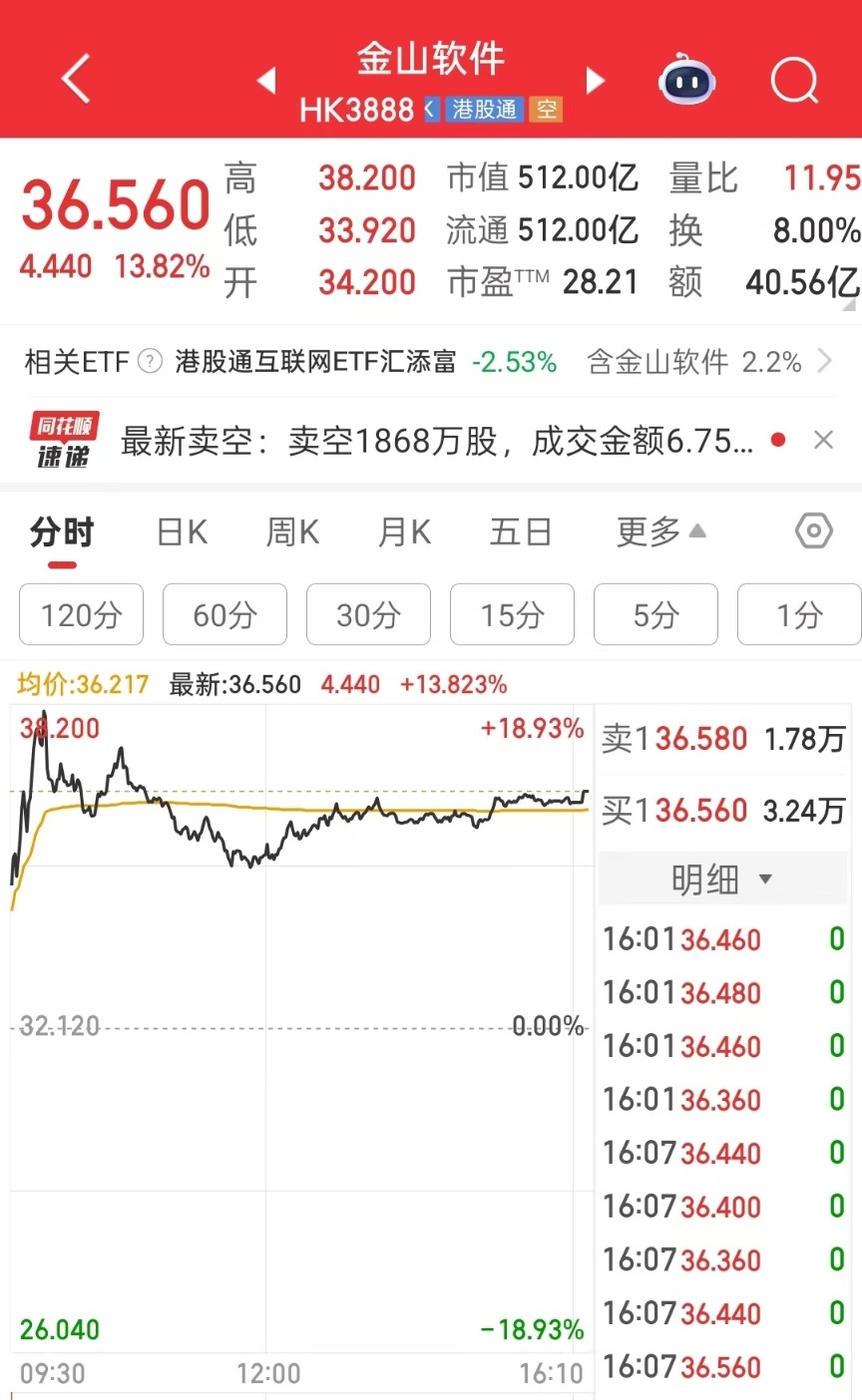Tap the back arrow to return
Screen dimensions: 862x1400
coord(75,80)
